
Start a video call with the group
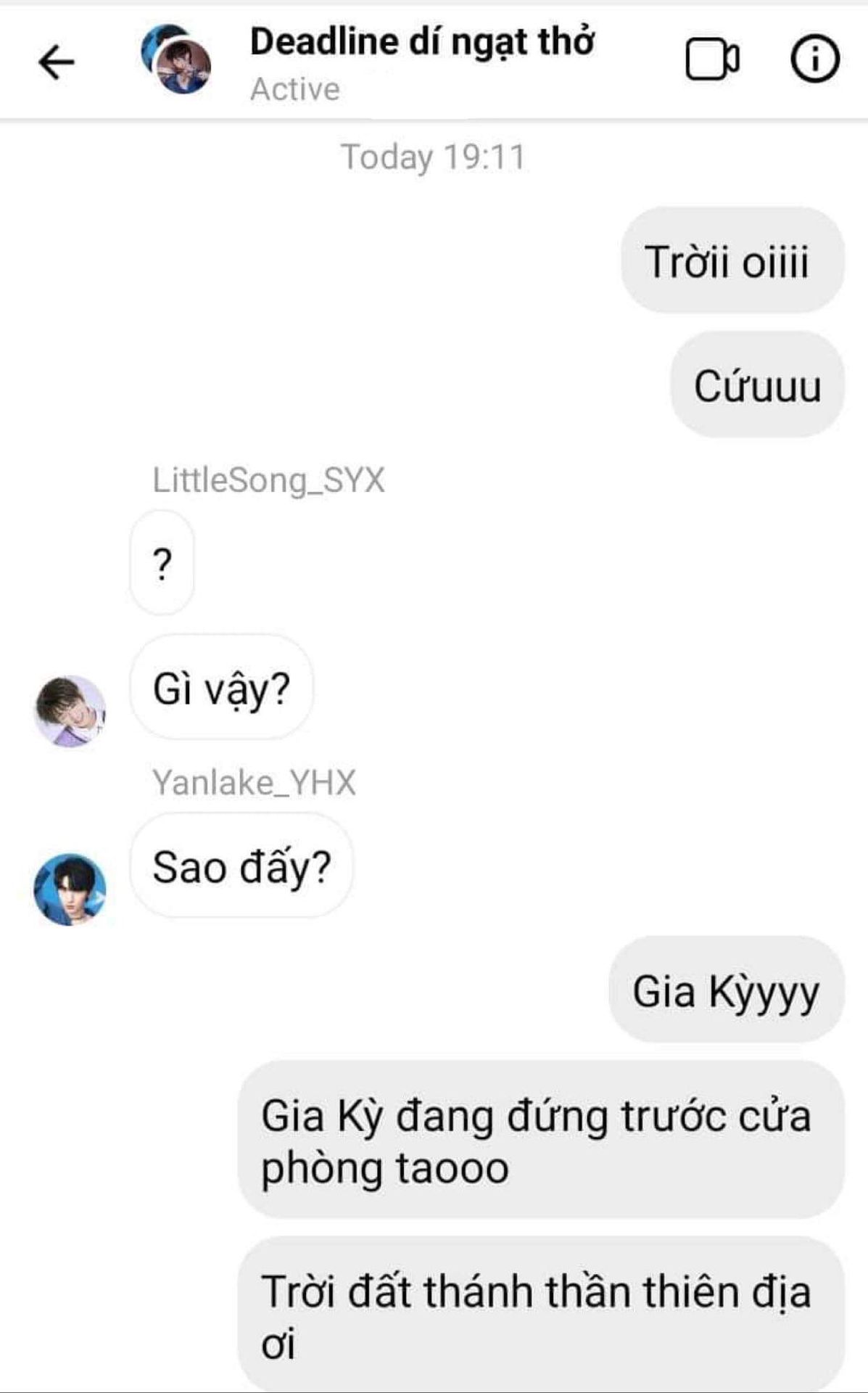tap(711, 59)
